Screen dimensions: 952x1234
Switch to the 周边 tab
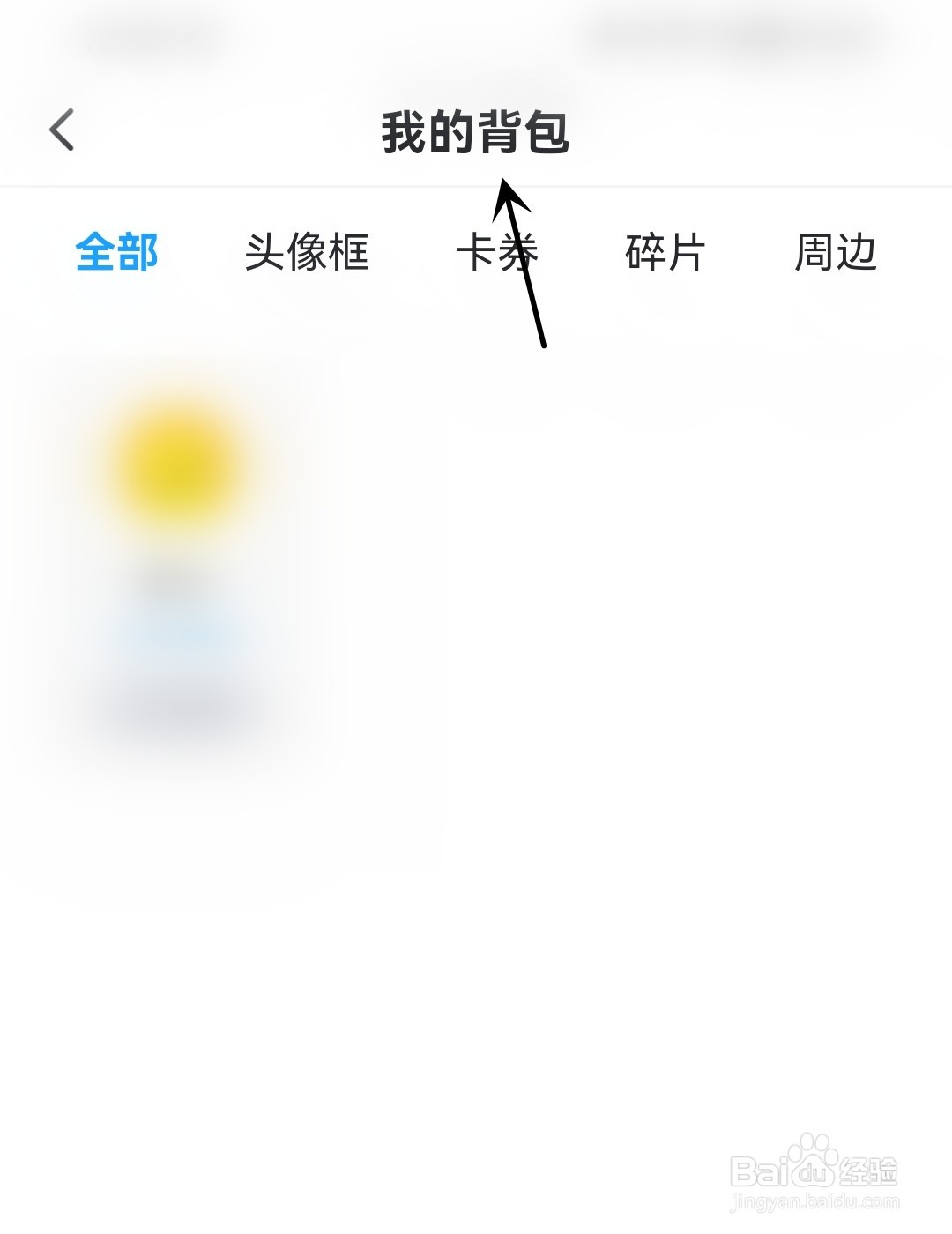click(x=835, y=254)
